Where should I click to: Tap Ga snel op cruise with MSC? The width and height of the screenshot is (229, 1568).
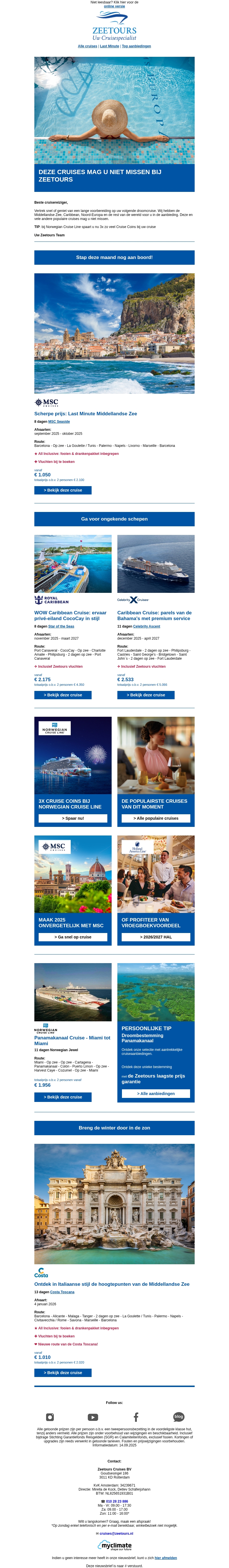(73, 937)
